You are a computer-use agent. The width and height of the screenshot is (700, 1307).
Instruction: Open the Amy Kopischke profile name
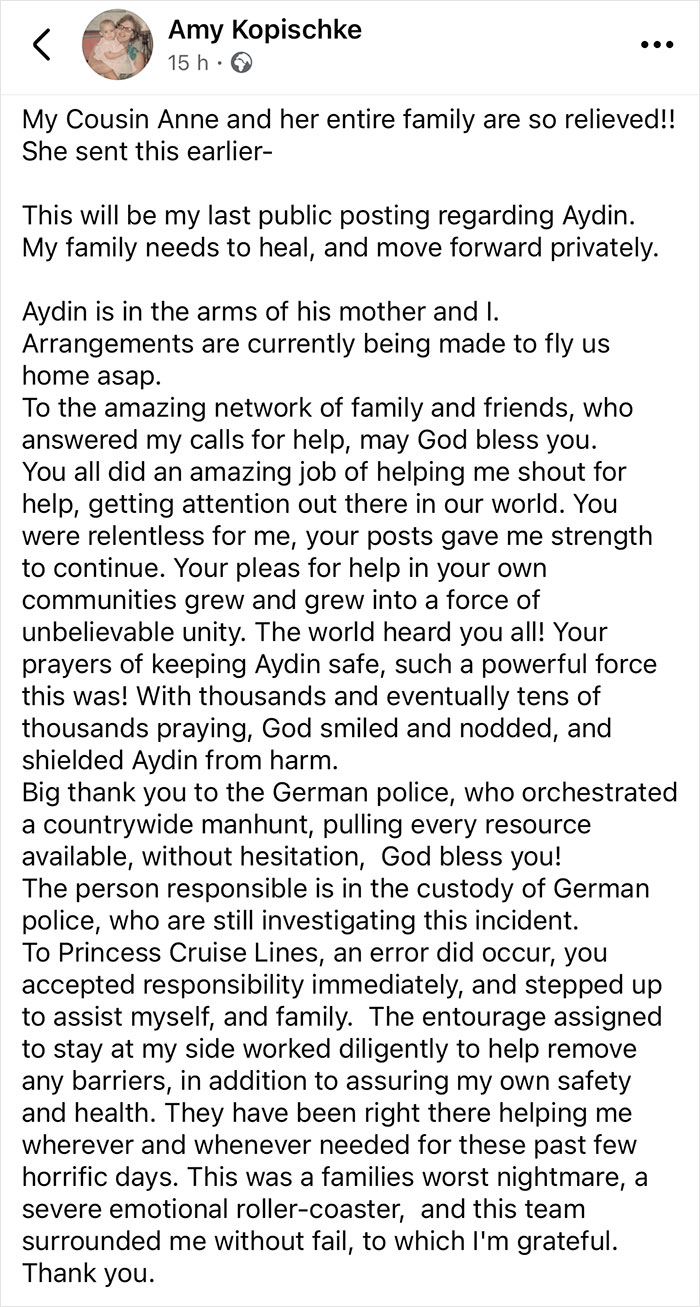coord(265,31)
